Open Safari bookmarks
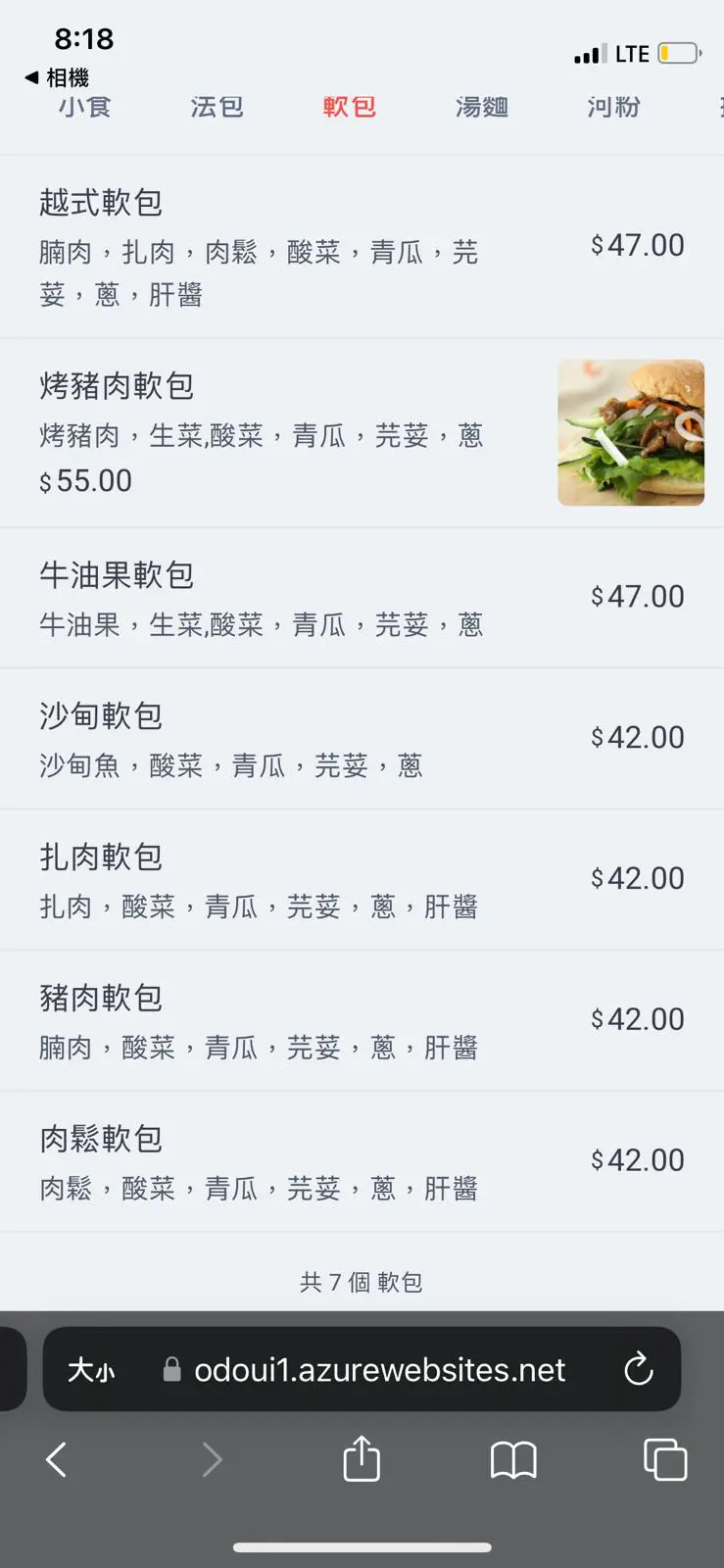 click(x=513, y=1460)
